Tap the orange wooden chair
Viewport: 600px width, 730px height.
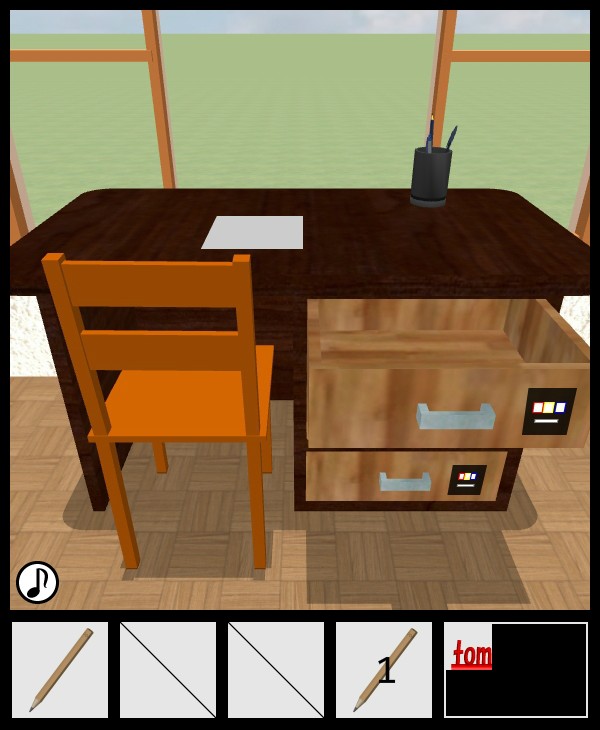point(180,390)
